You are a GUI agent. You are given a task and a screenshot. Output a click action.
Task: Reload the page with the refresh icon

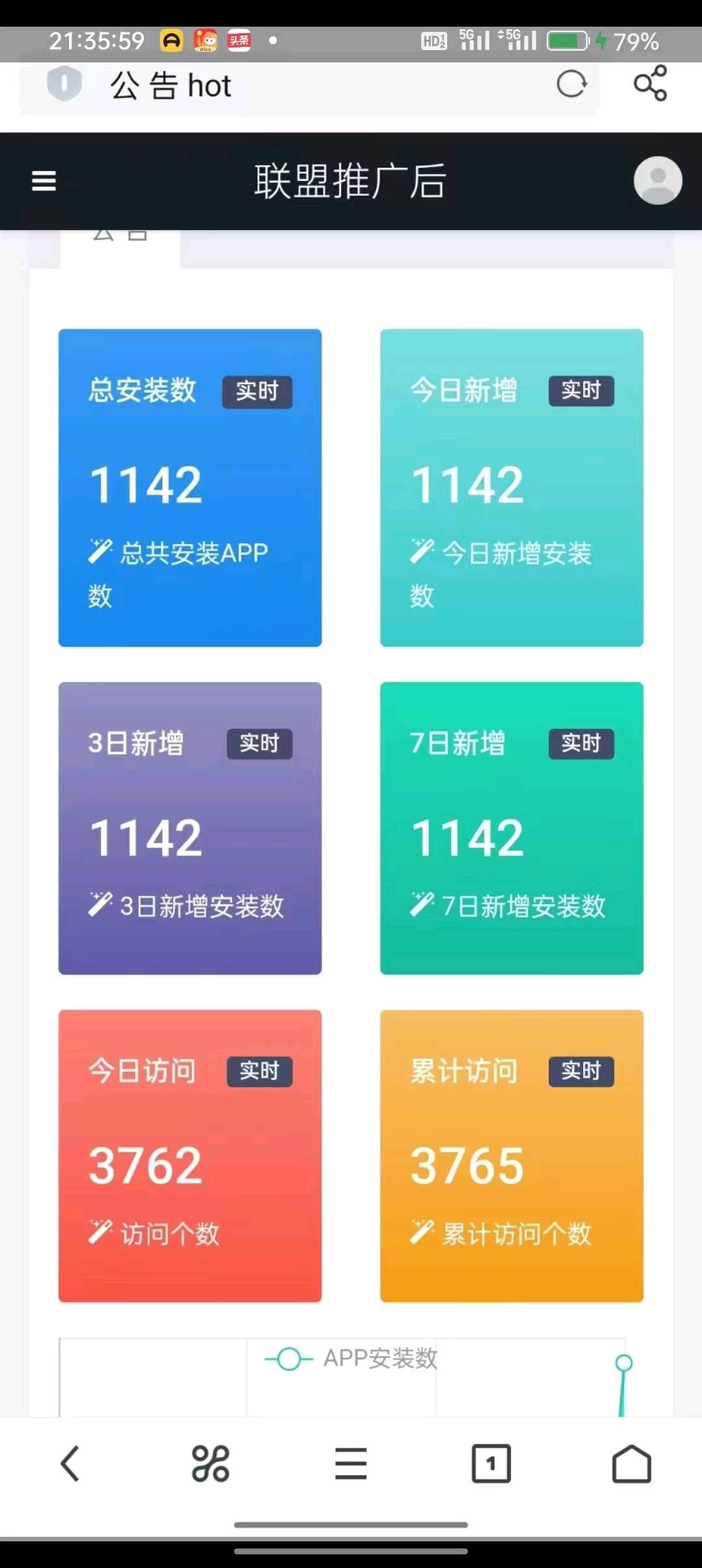coord(571,85)
